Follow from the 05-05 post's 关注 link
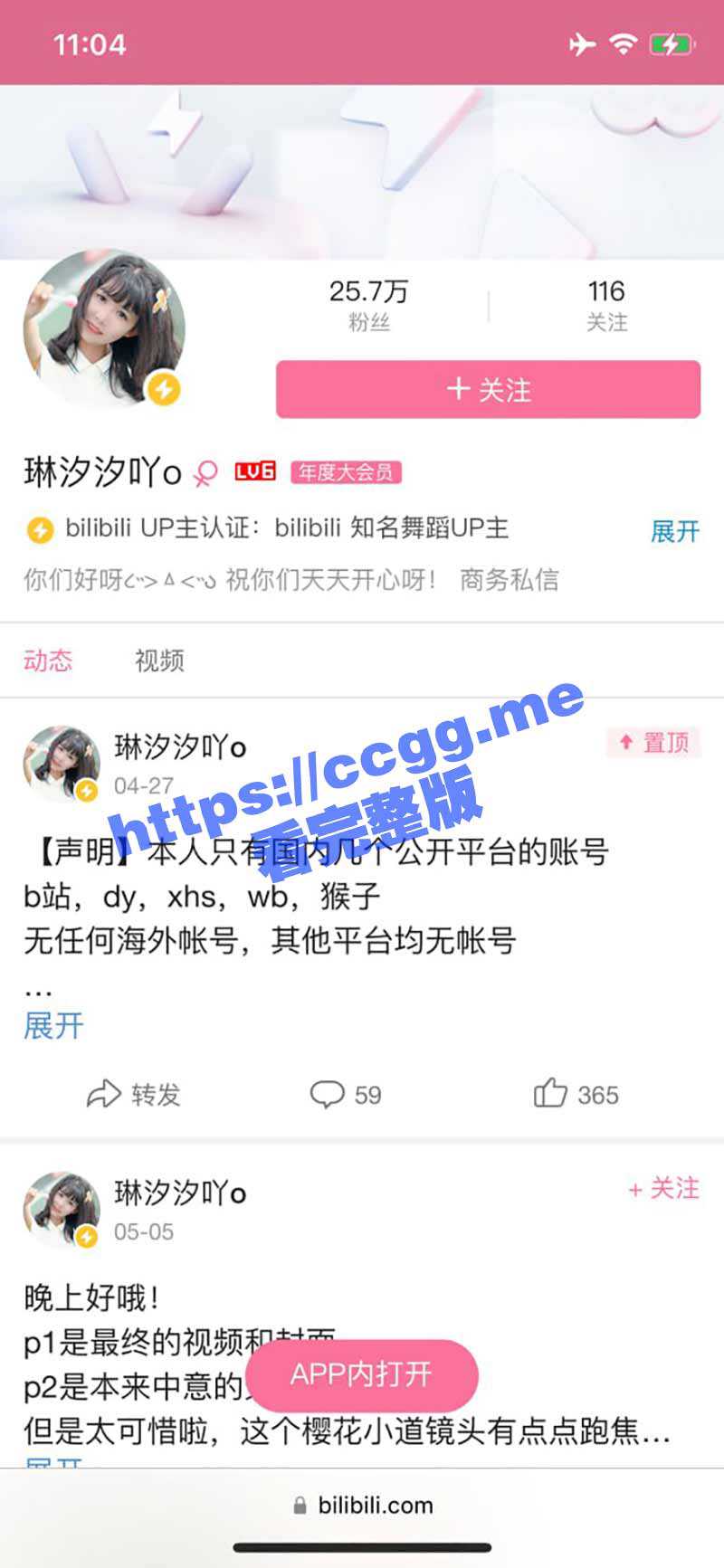 pos(663,1189)
